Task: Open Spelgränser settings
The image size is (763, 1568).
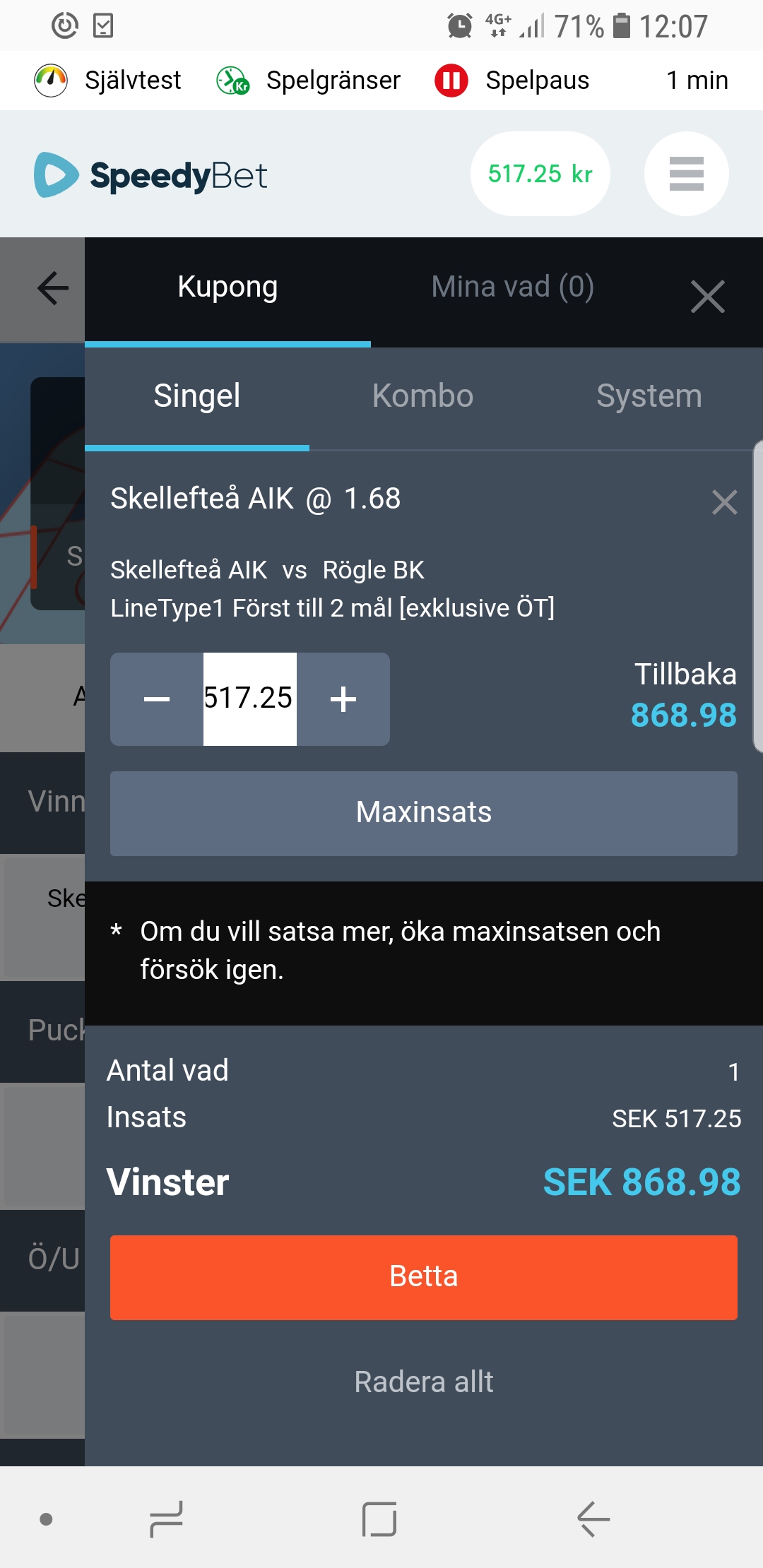Action: point(309,81)
